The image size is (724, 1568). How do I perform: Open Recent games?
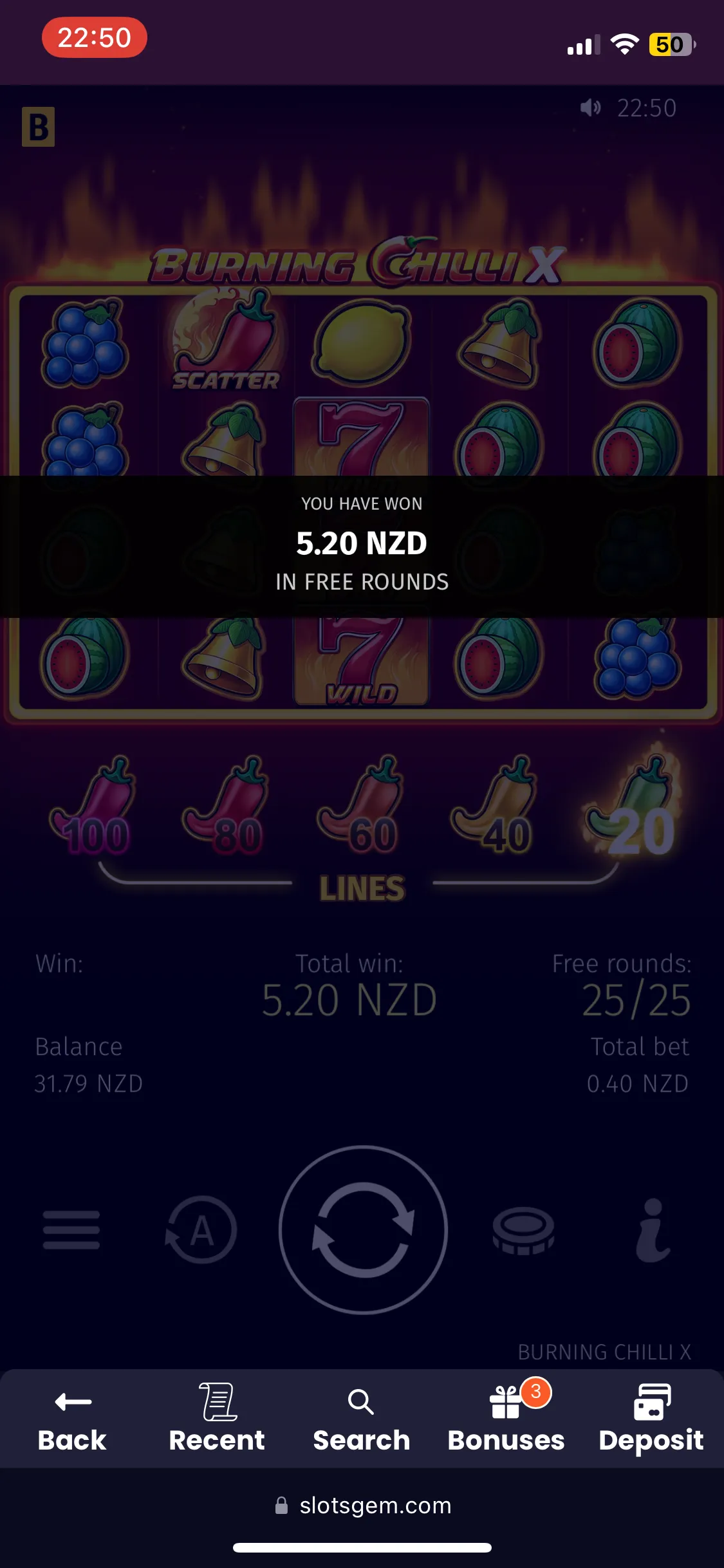click(217, 1418)
